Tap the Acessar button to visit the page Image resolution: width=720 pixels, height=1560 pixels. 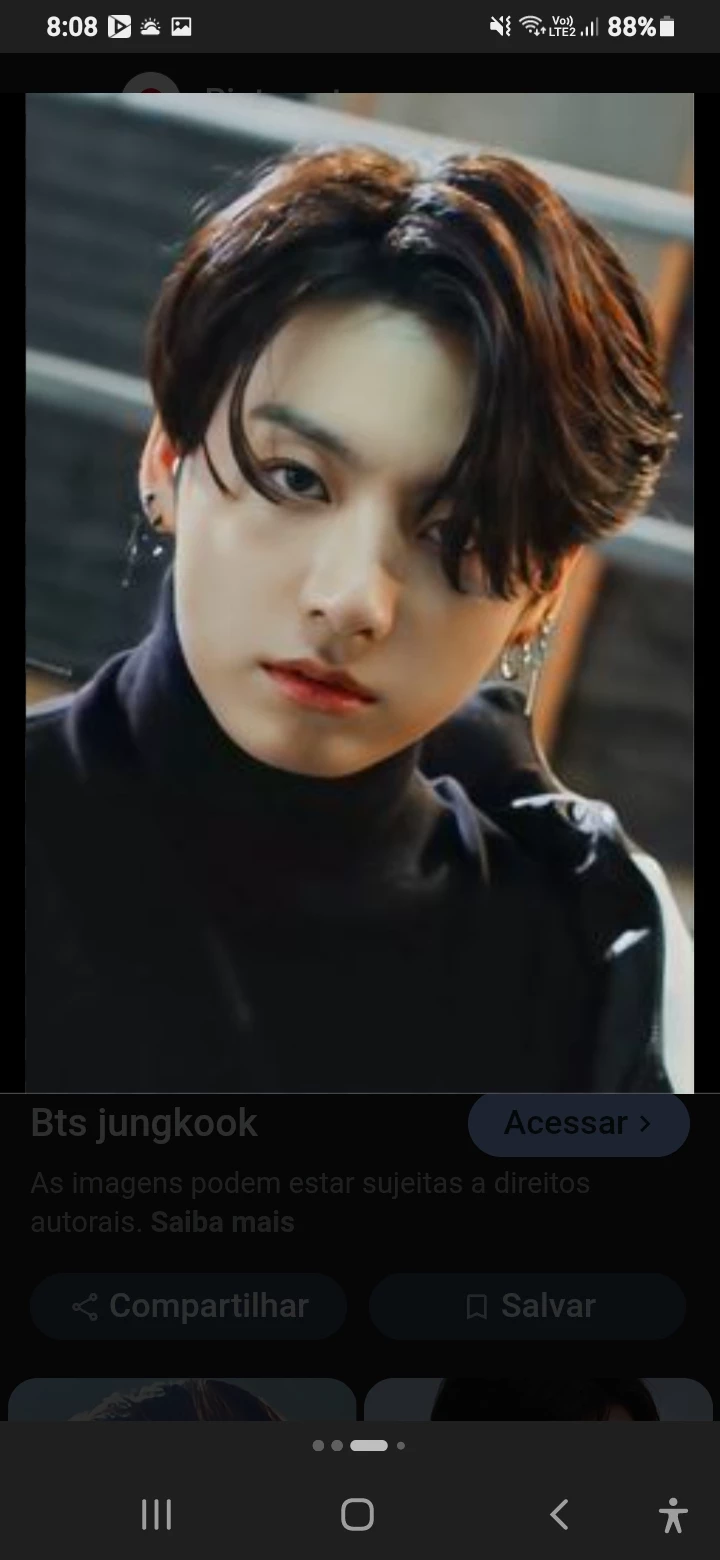pos(578,1123)
